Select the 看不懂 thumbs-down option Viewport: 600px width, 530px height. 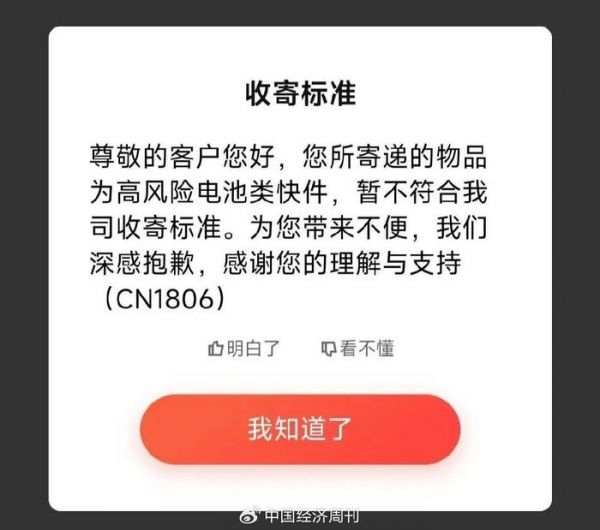pos(356,348)
